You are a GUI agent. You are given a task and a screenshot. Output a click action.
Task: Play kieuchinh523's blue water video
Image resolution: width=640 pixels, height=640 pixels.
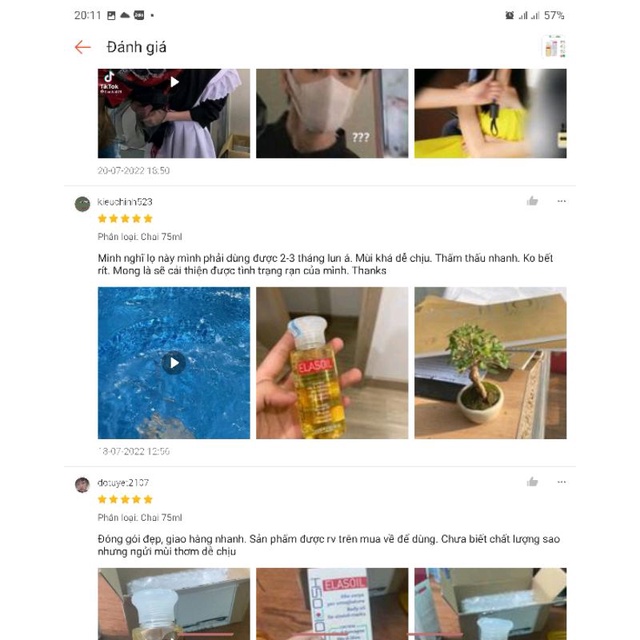(x=174, y=363)
